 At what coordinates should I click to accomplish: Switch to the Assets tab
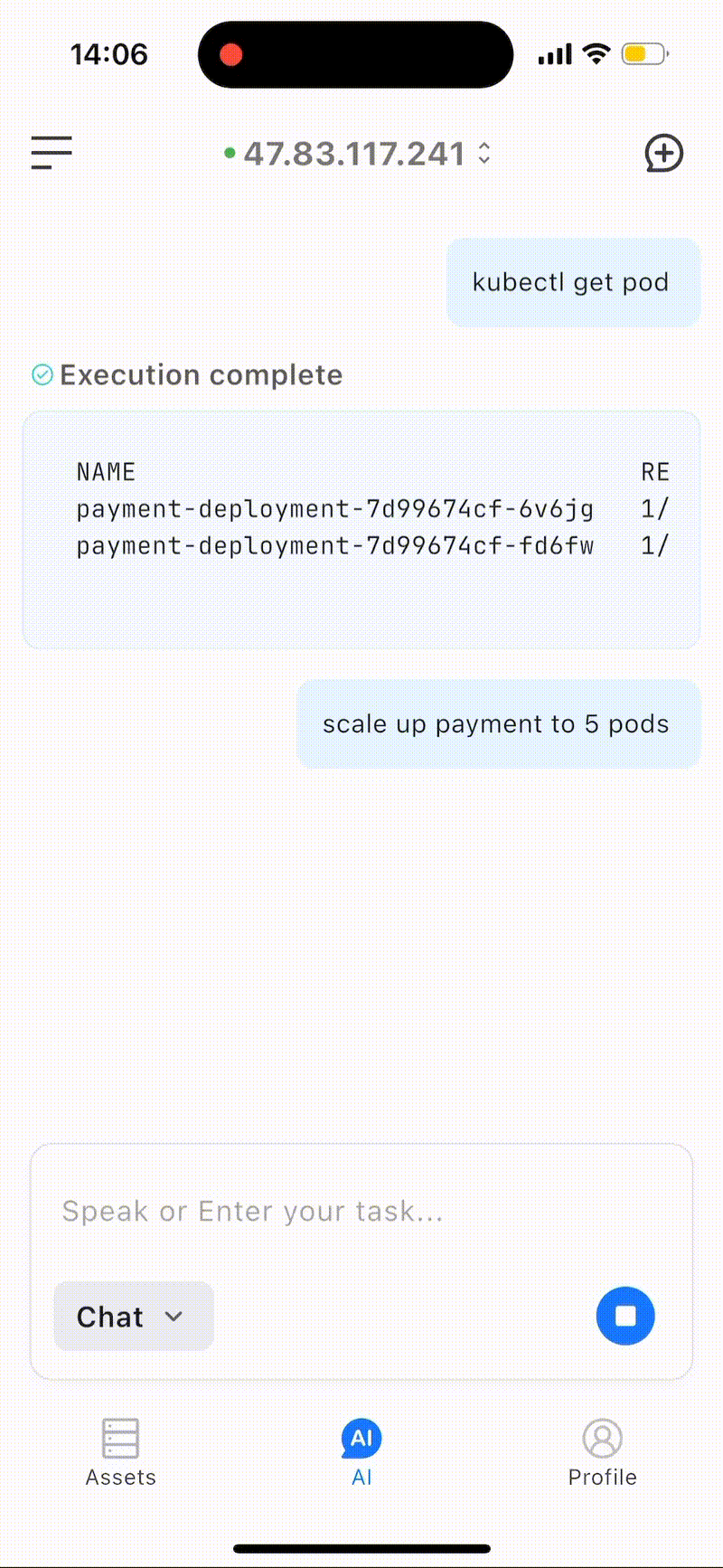tap(120, 1451)
